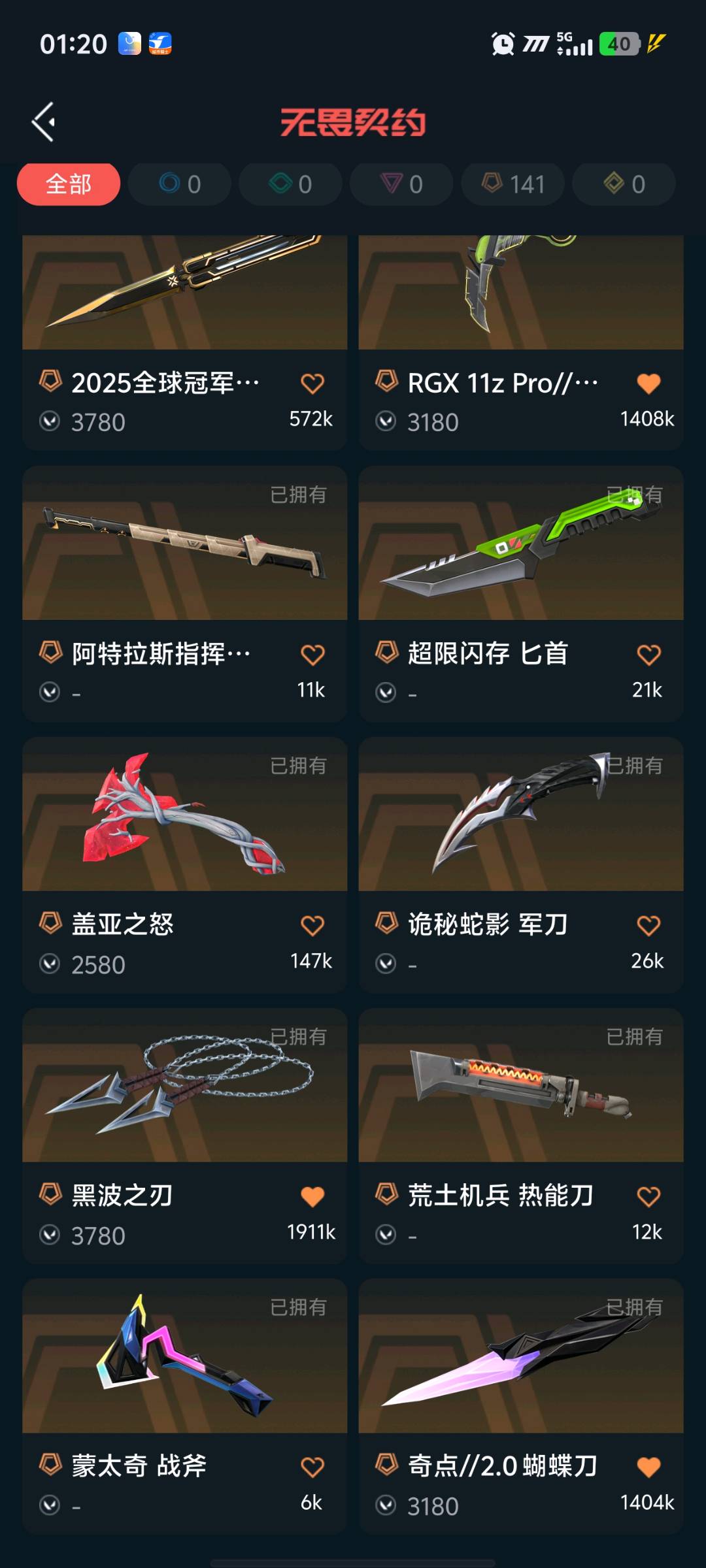Screen dimensions: 706x1568
Task: Like the 诡秘蛇影 军刀 skin
Action: pos(648,926)
